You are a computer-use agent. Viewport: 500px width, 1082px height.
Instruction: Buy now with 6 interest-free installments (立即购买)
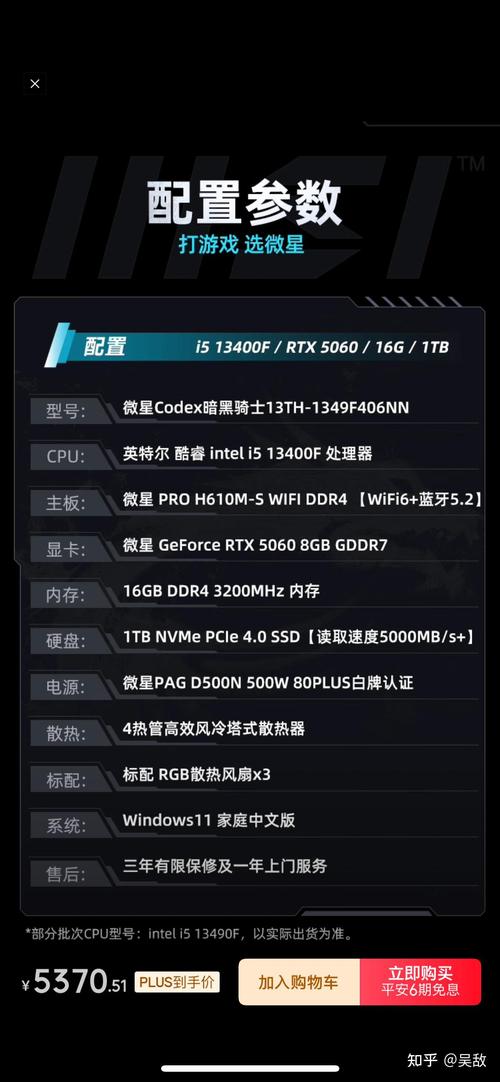420,981
